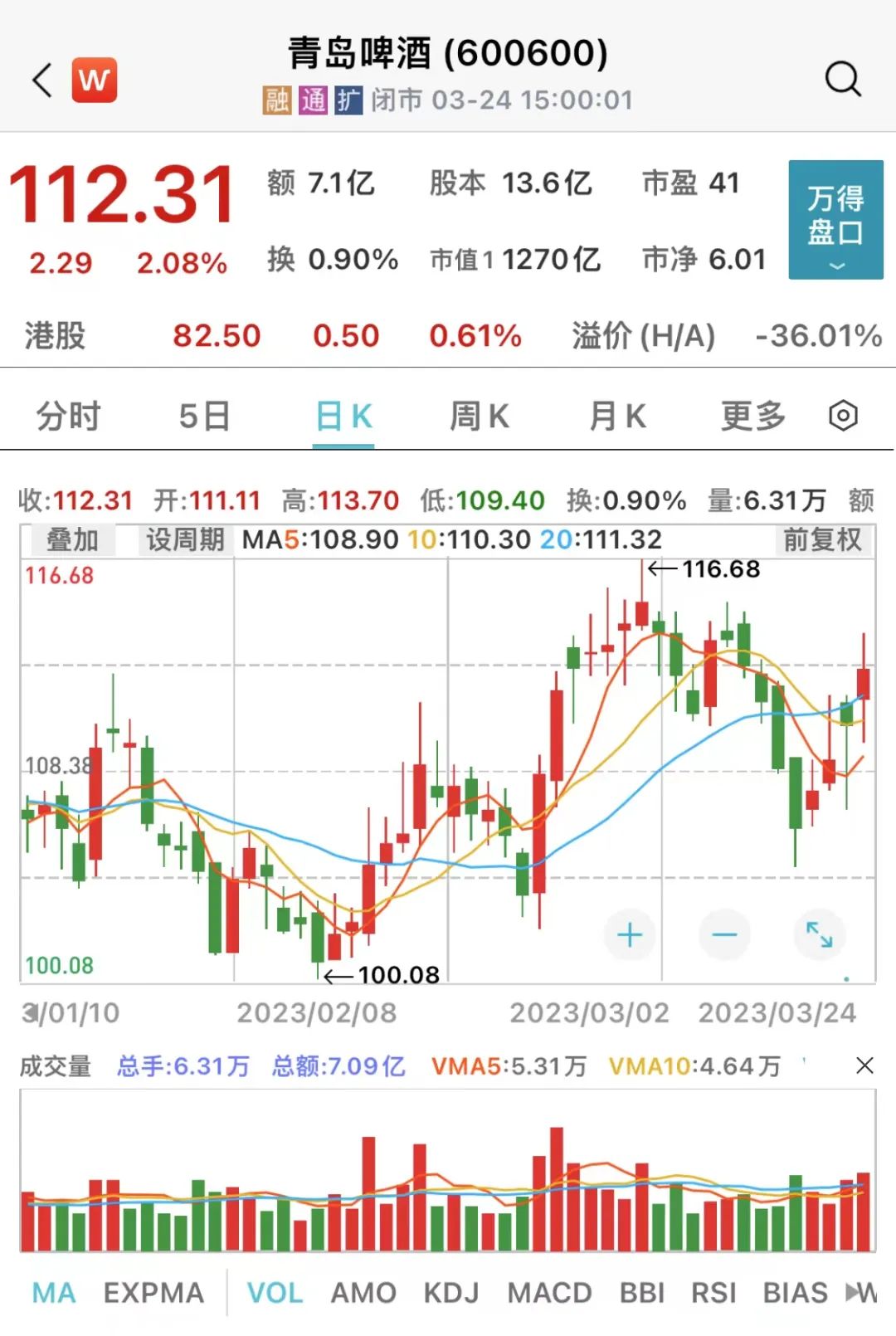Go back using the top-left arrow
This screenshot has height=1336, width=896.
(x=42, y=80)
